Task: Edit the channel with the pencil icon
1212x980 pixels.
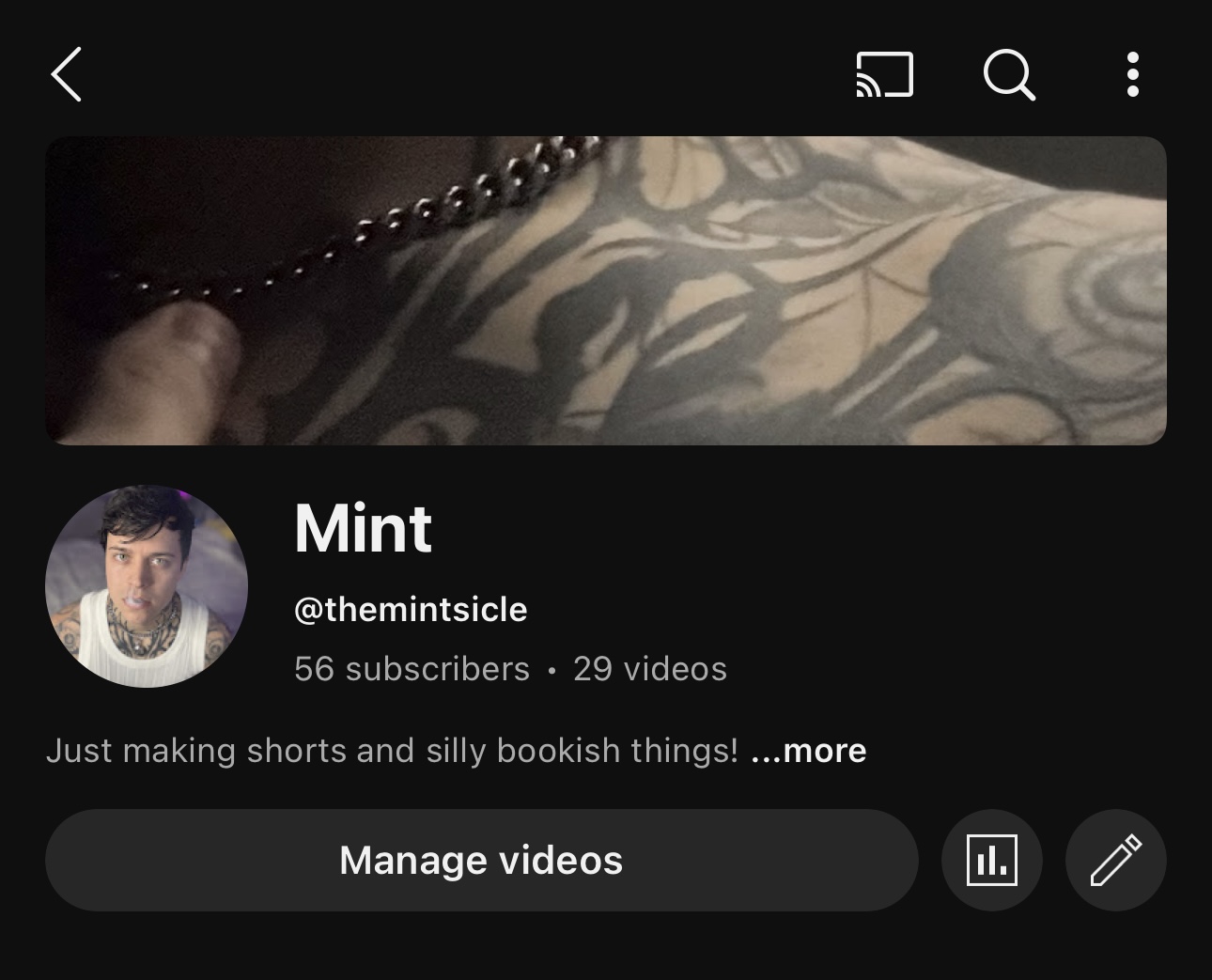Action: pos(1115,860)
